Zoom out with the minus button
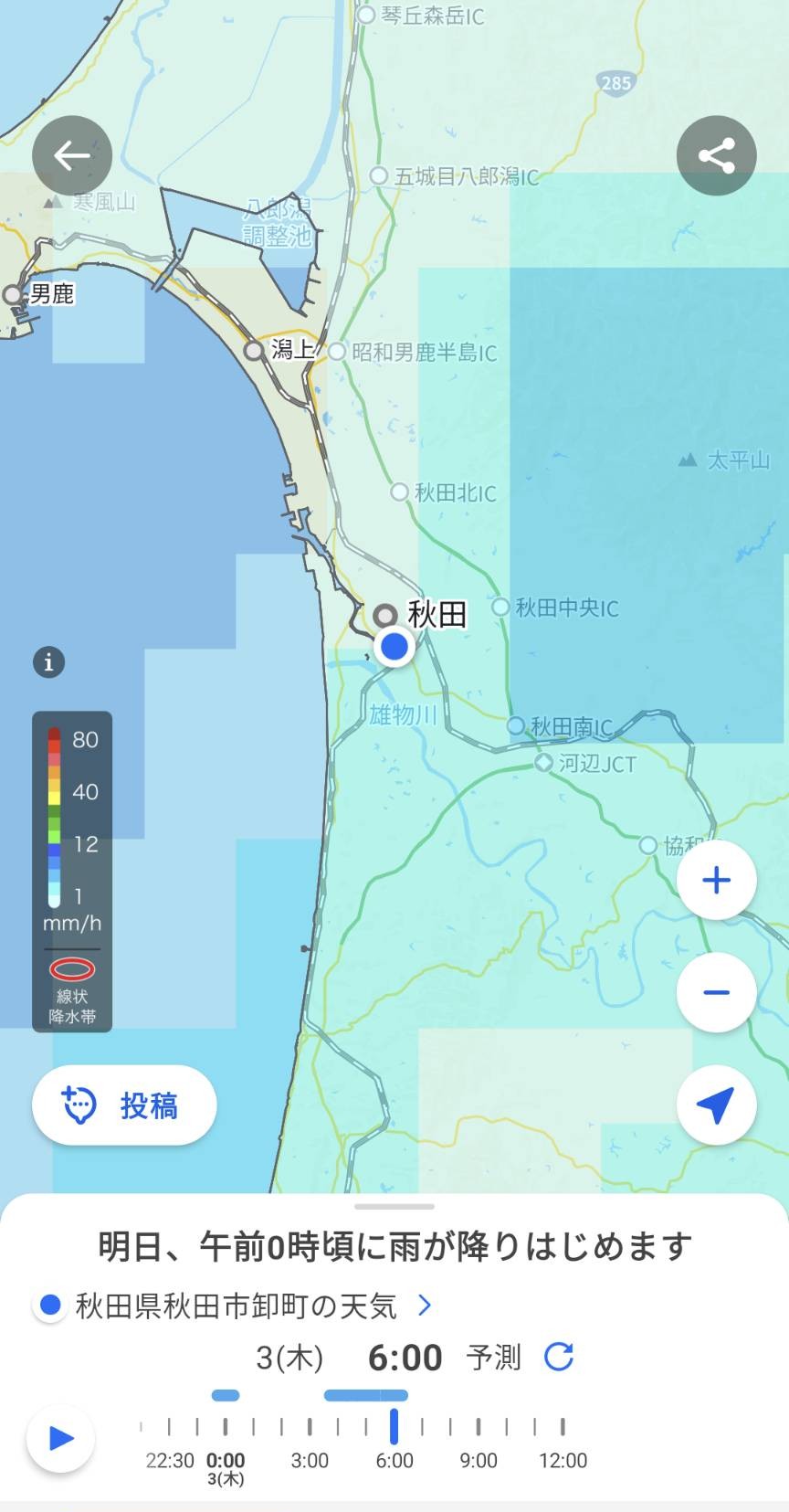 pos(717,992)
